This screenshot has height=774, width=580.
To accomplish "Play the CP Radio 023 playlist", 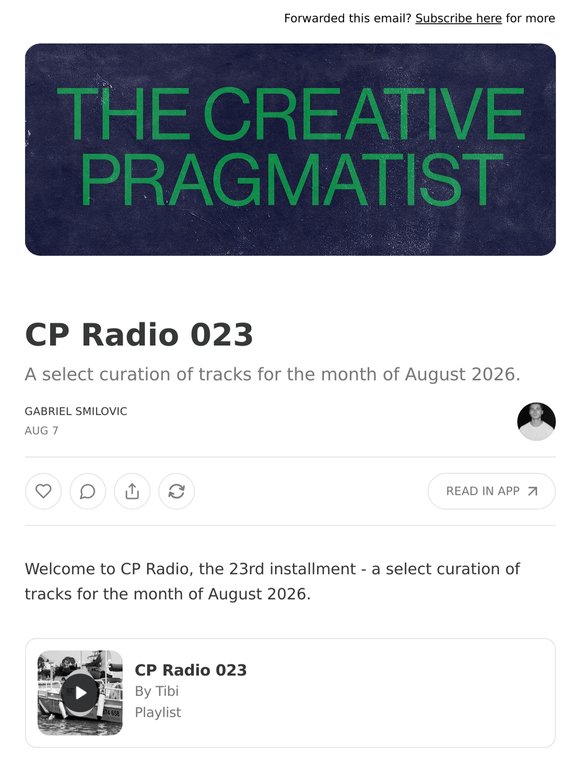I will (80, 693).
